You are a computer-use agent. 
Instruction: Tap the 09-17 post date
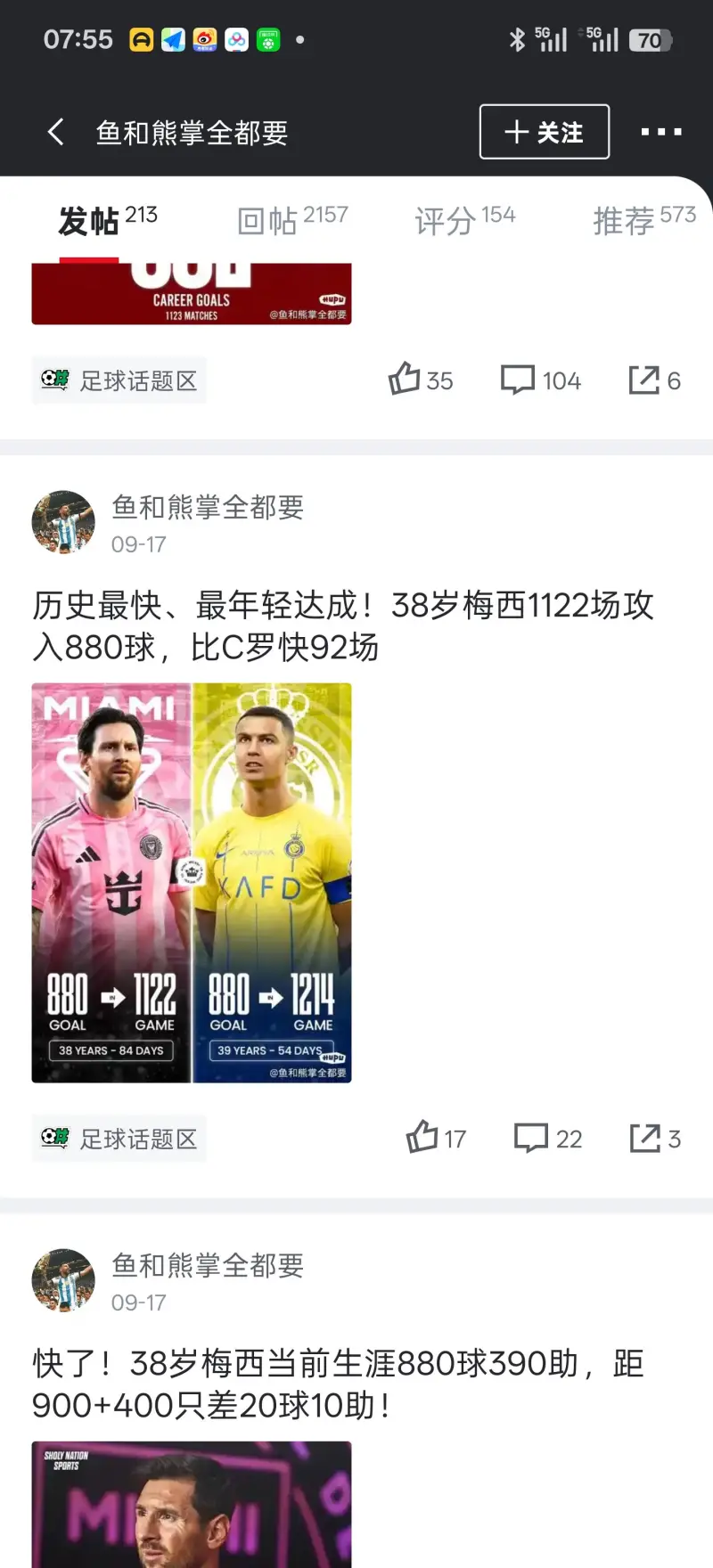pyautogui.click(x=139, y=544)
